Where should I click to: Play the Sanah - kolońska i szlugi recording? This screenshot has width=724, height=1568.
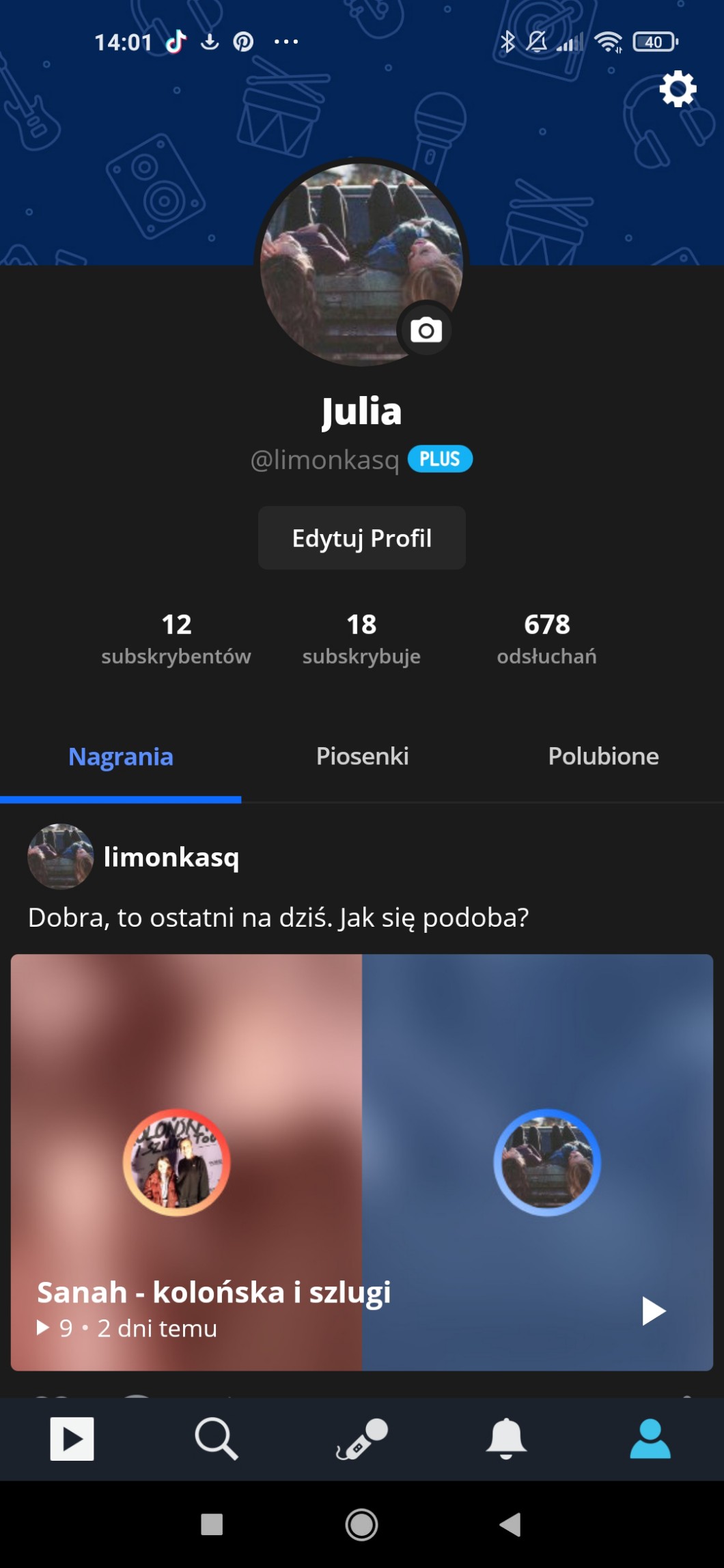pyautogui.click(x=653, y=1311)
